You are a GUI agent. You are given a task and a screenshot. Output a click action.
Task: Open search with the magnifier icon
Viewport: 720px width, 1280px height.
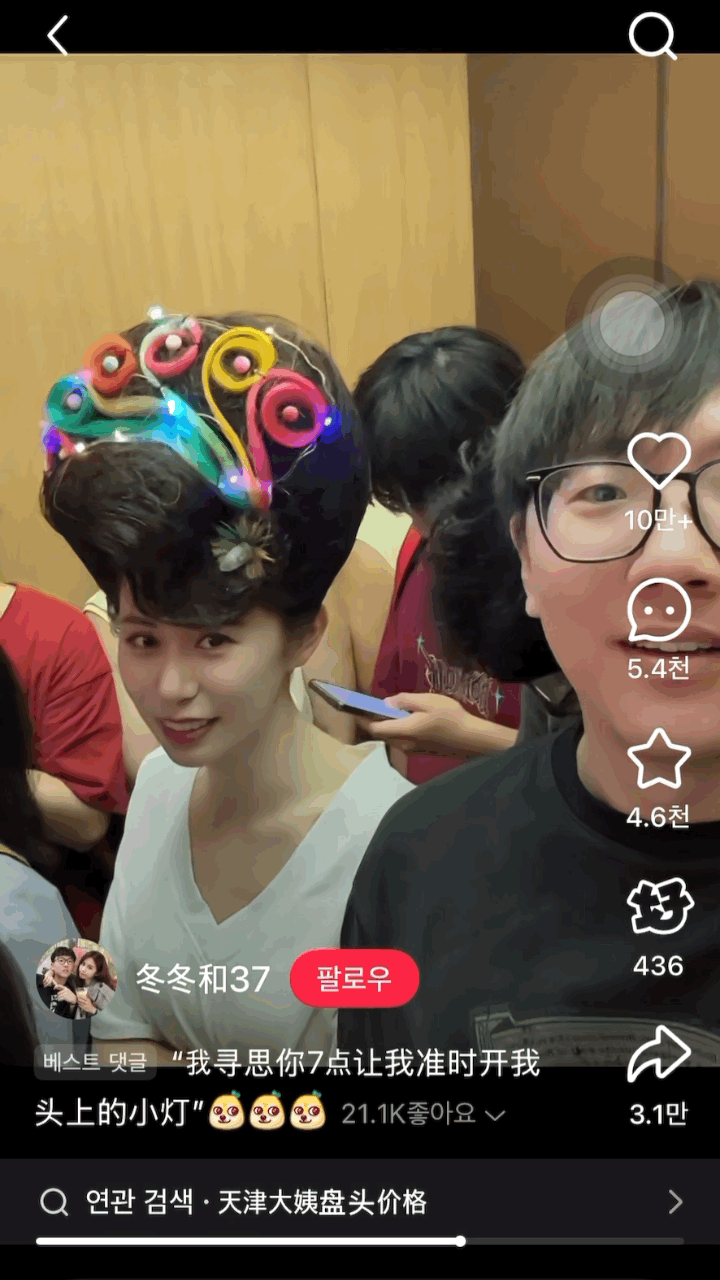tap(652, 36)
